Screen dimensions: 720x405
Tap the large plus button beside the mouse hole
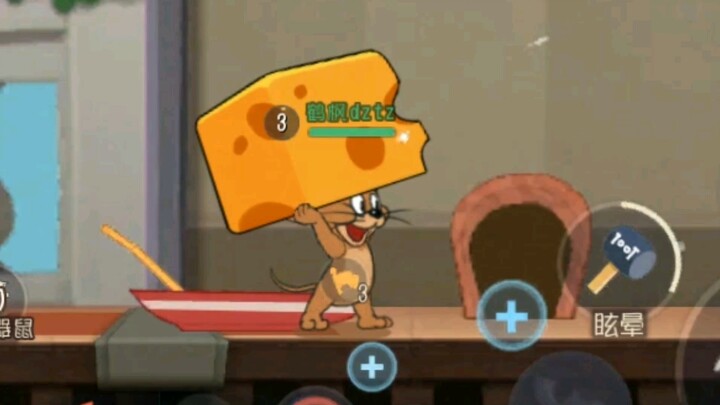[x=511, y=317]
